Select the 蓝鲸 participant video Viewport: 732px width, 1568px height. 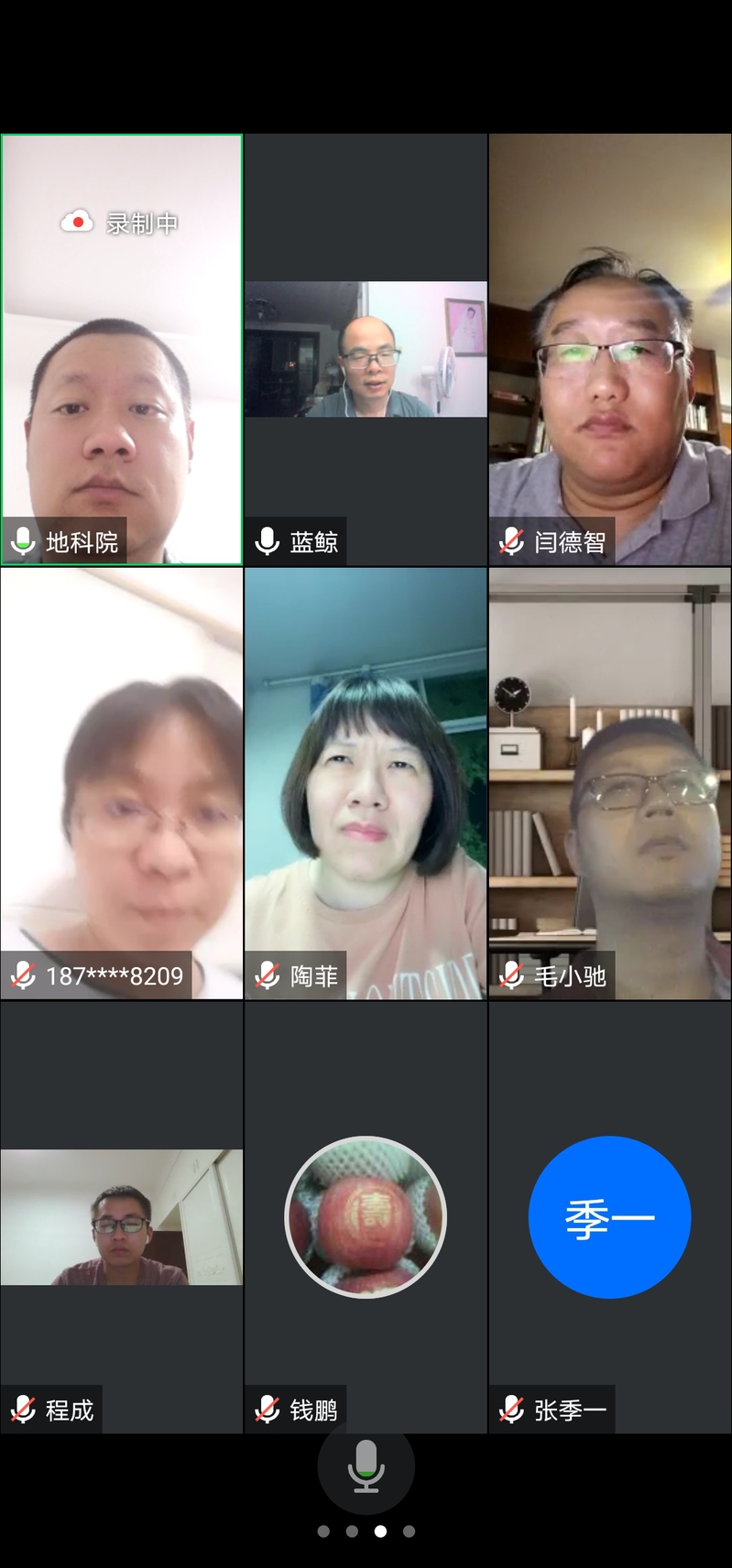[x=366, y=349]
